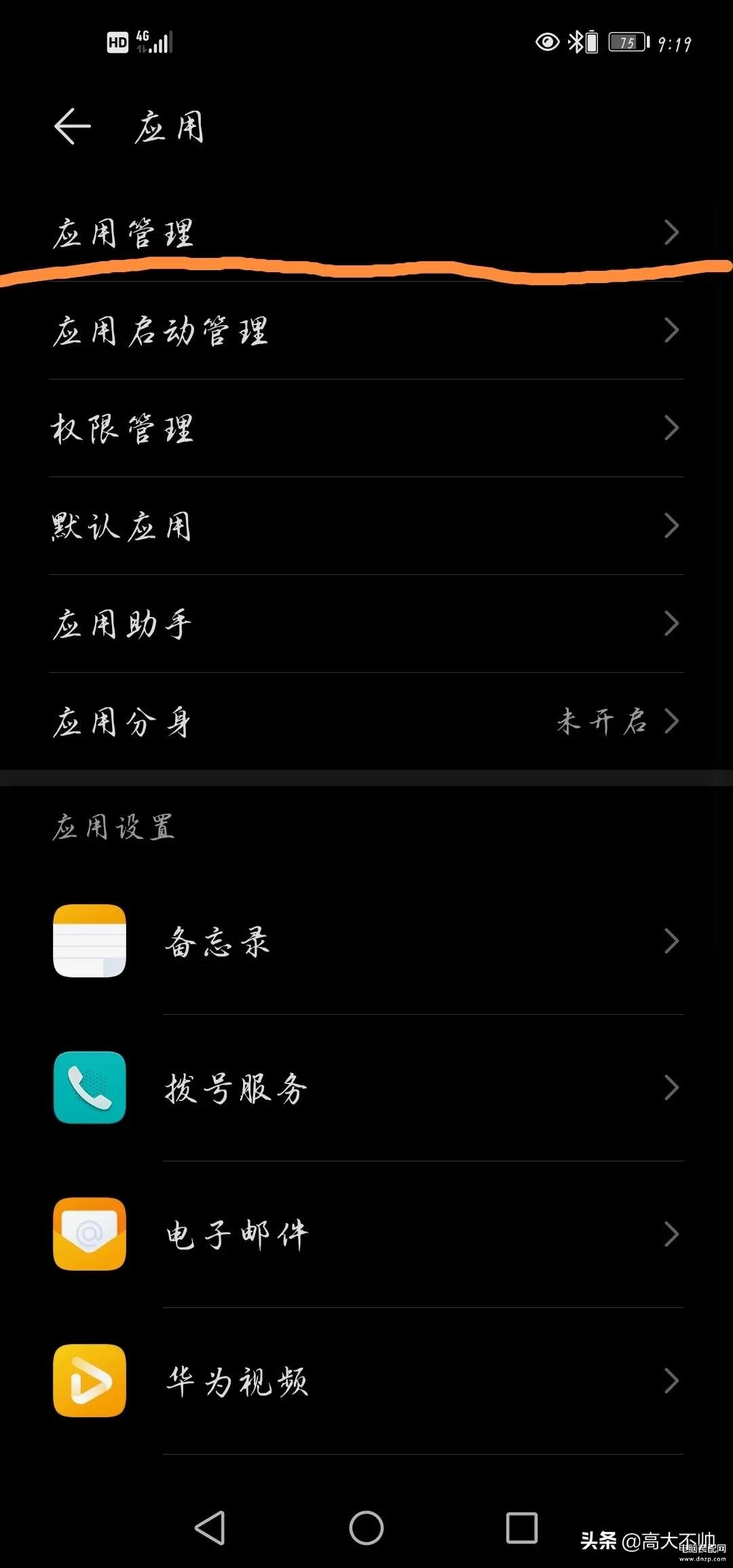Open 应用分身 (未开启) row
733x1568 pixels.
[x=366, y=722]
